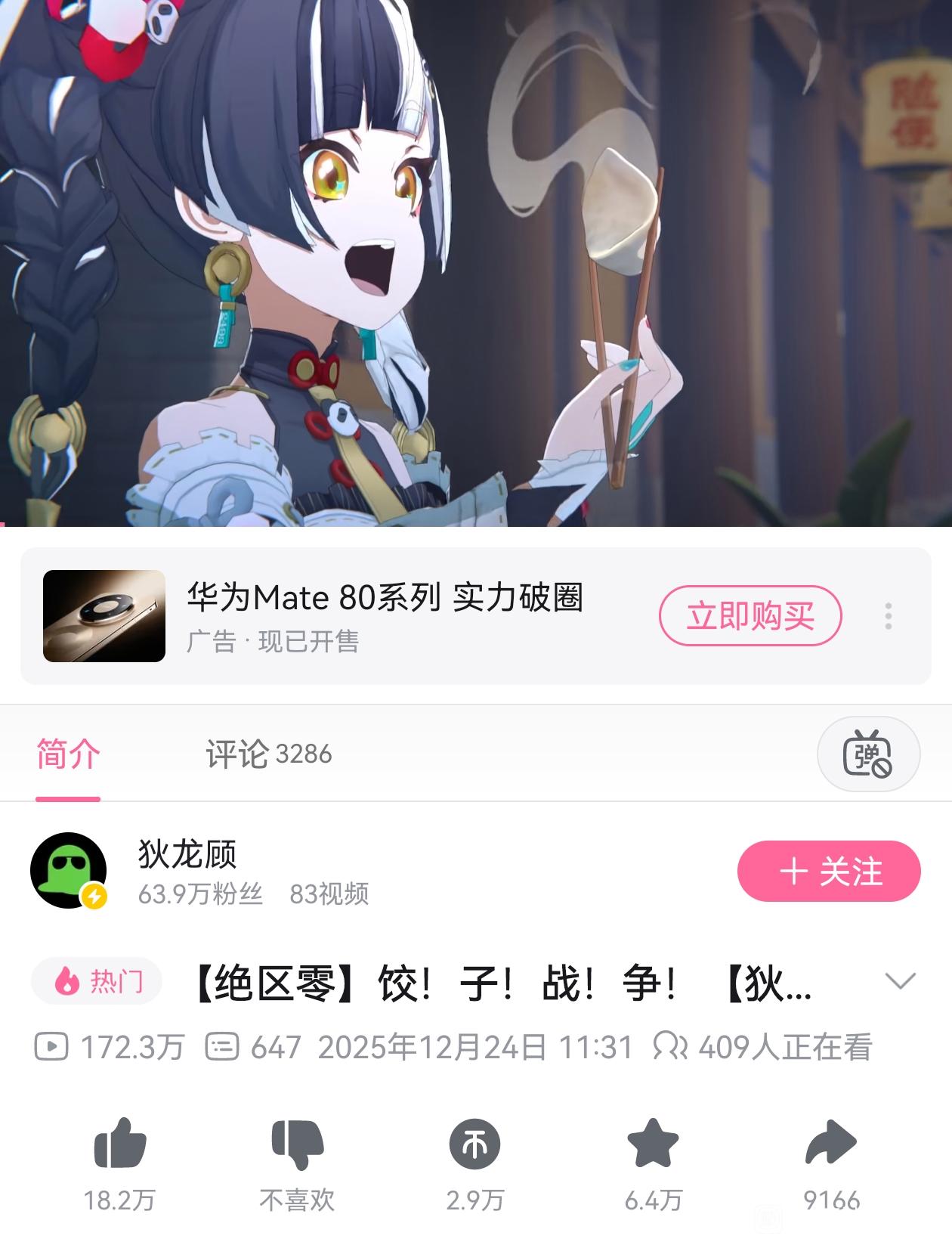This screenshot has width=952, height=1245.
Task: Tap the 立即购买 button in the ad
Action: pos(750,615)
